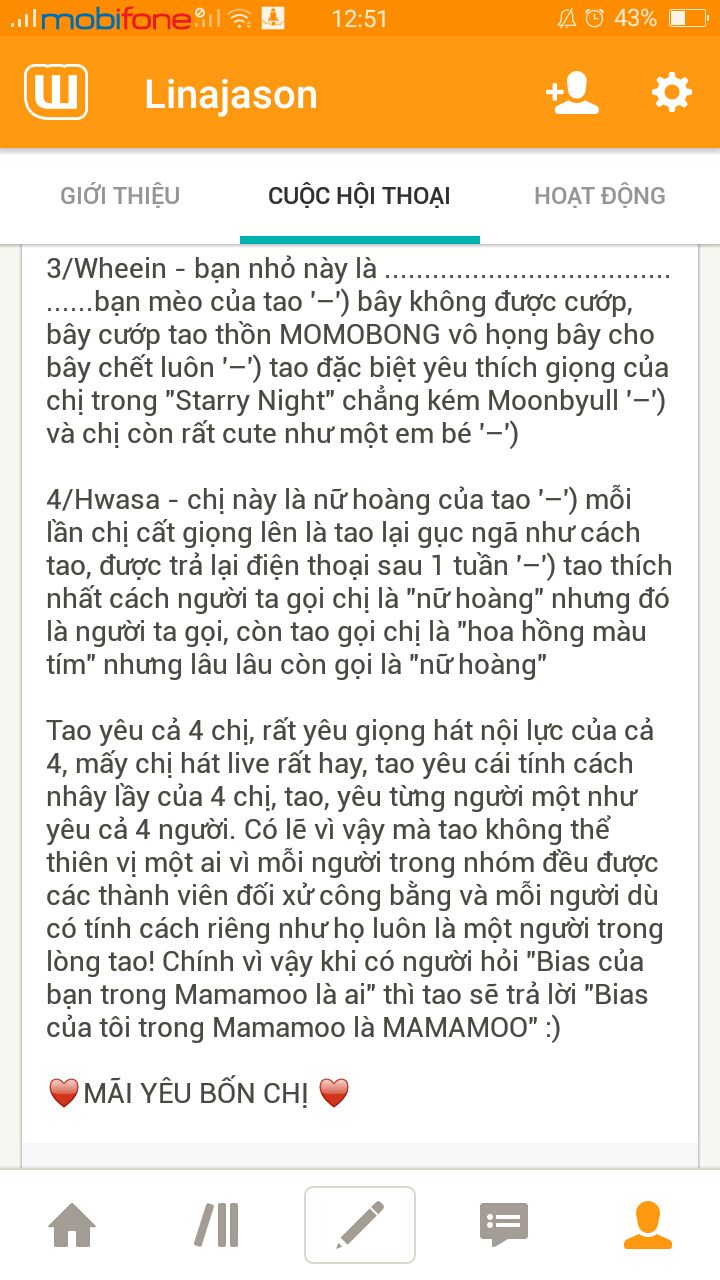Switch to the HOẠT ĐỘNG tab
Screen dimensions: 720x1280
pos(599,196)
